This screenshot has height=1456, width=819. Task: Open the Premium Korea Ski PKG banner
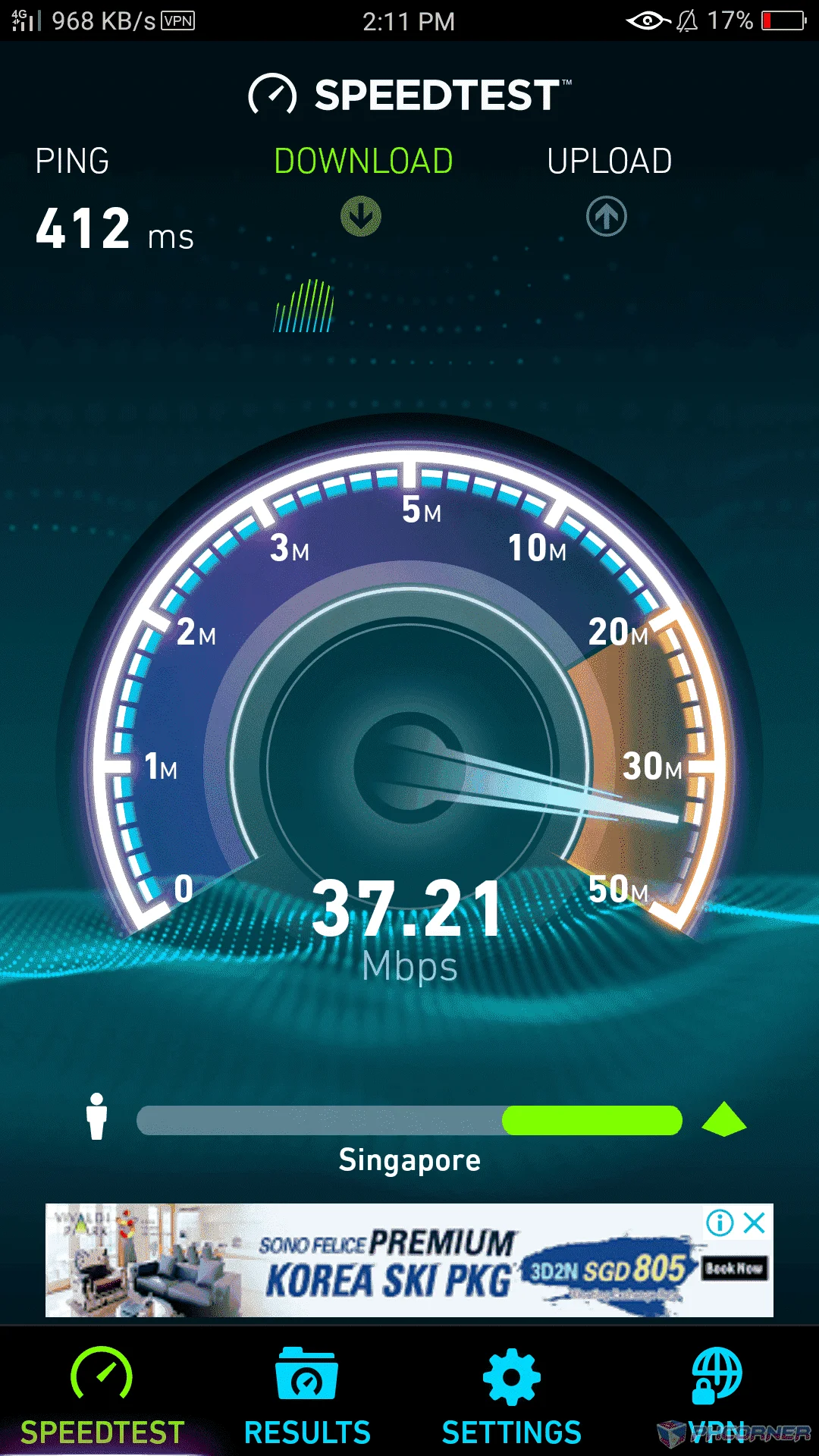point(409,1260)
